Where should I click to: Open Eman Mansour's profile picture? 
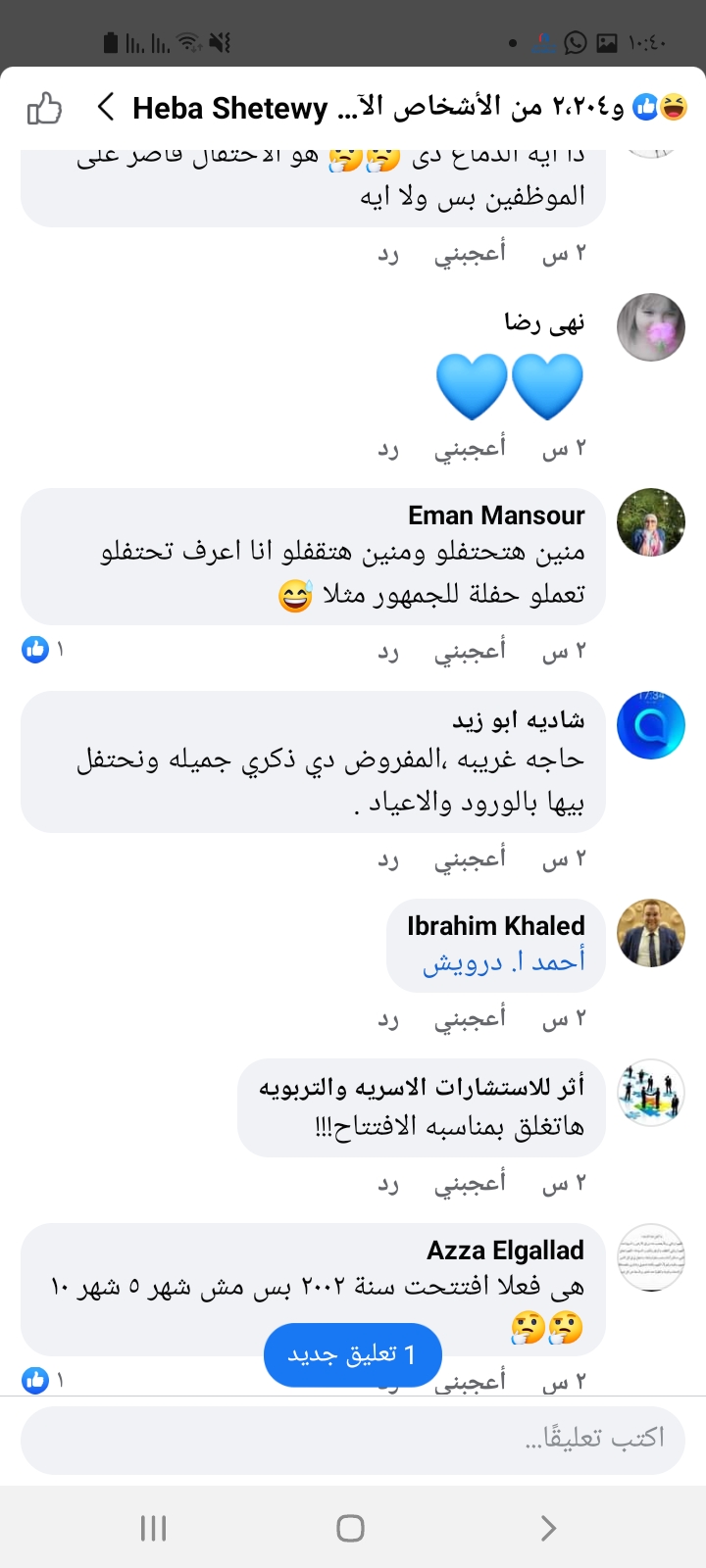point(650,522)
